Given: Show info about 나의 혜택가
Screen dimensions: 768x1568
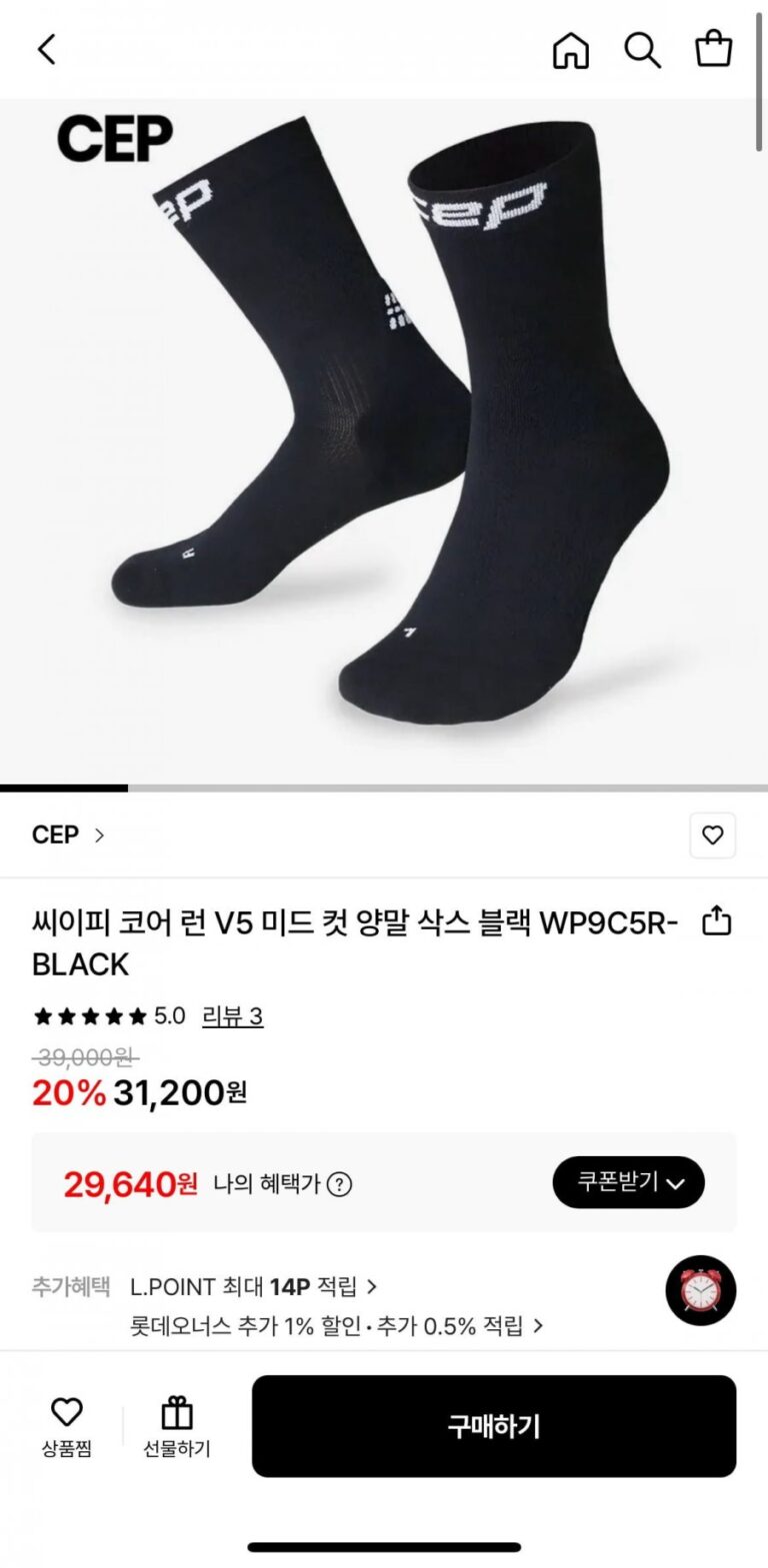Looking at the screenshot, I should (340, 1184).
